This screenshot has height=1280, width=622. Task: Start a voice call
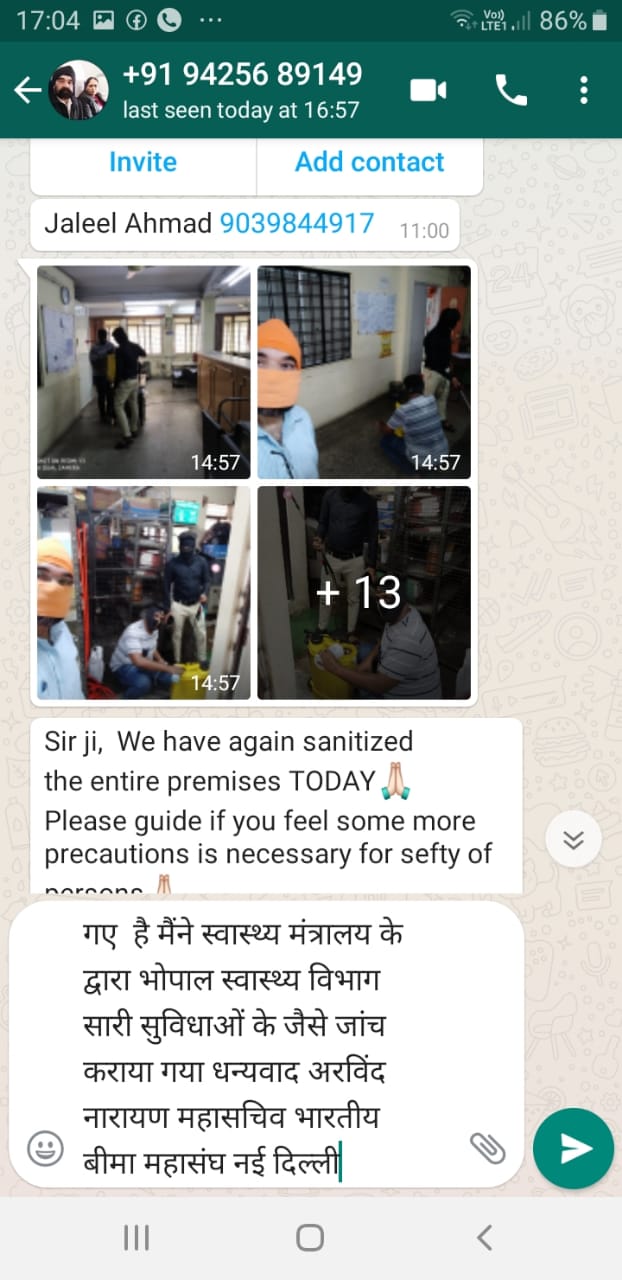pyautogui.click(x=511, y=91)
